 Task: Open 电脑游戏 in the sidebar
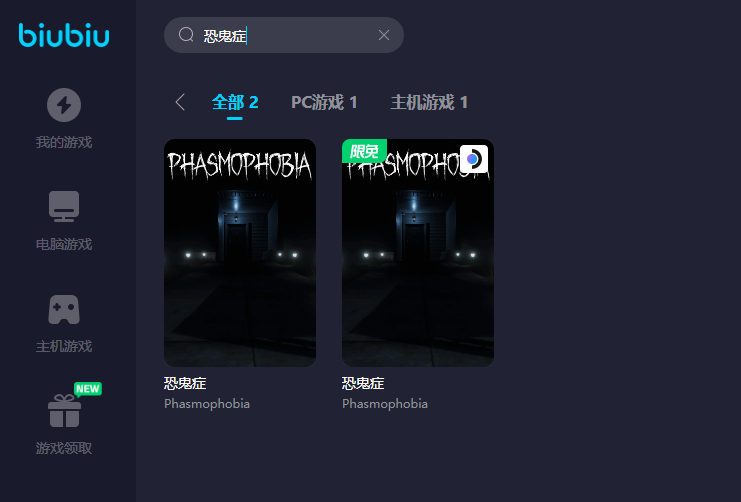[64, 220]
